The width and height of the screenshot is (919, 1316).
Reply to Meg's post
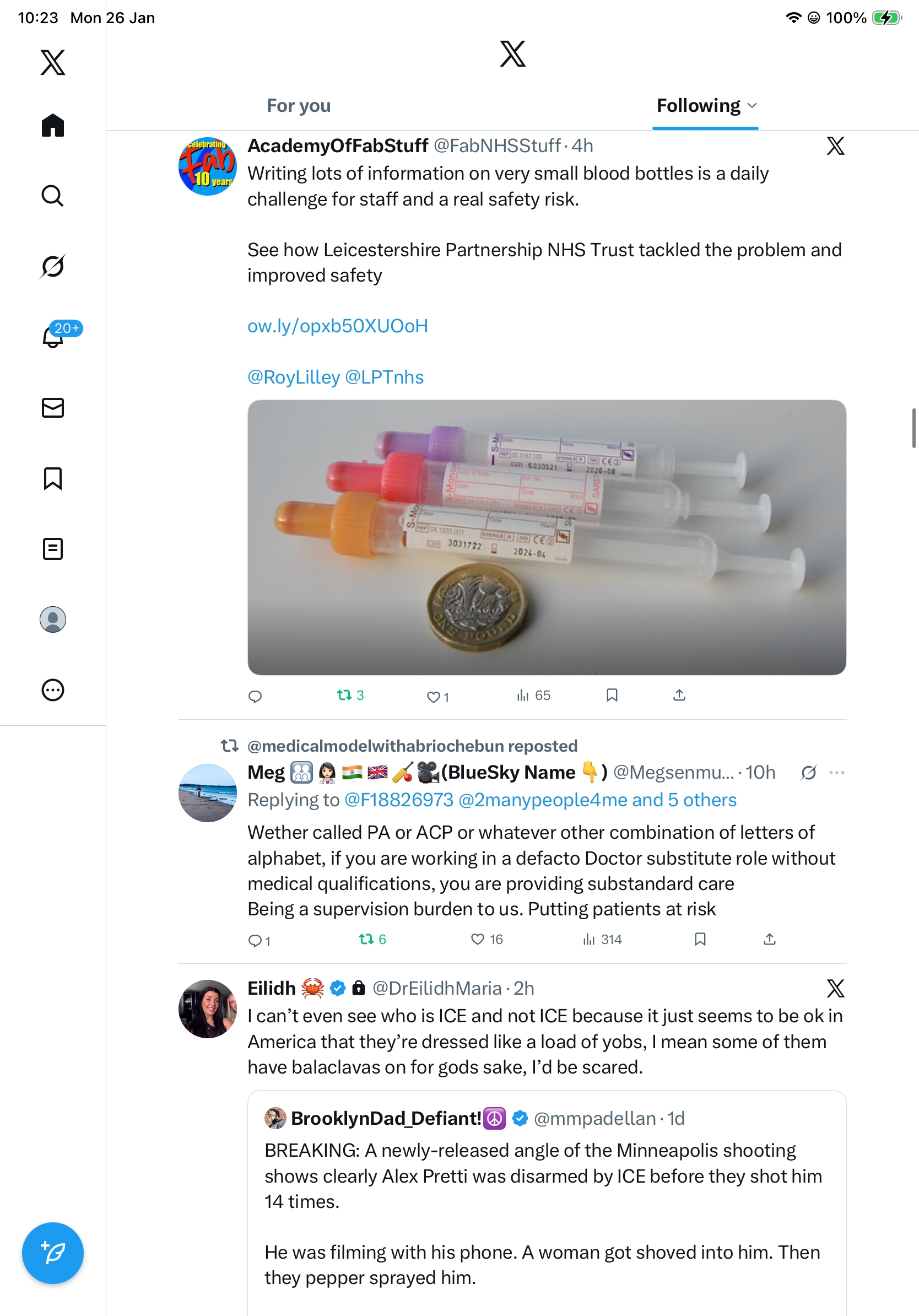255,940
